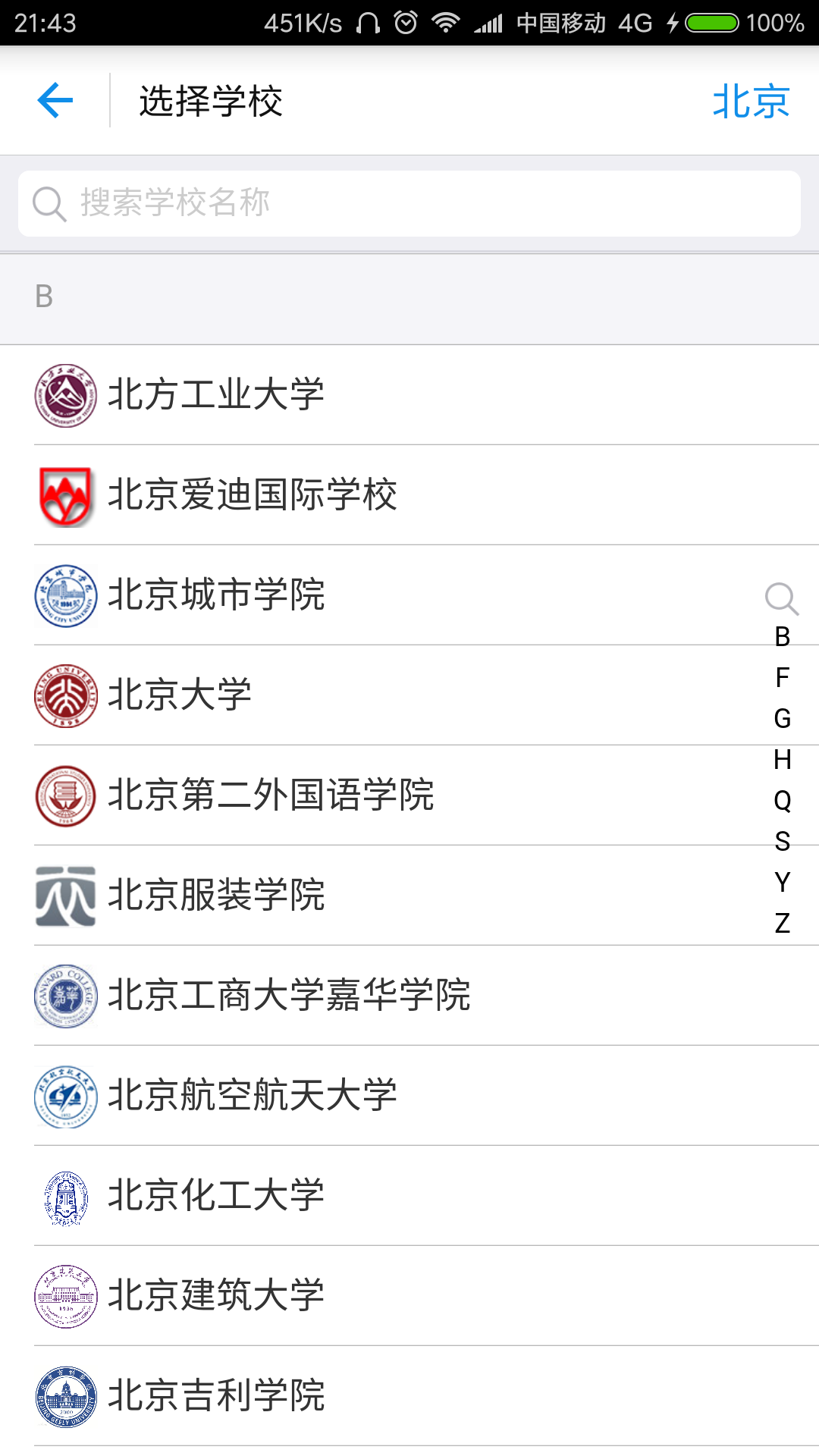Choose 北京服装学院
819x1456 pixels.
pos(409,896)
